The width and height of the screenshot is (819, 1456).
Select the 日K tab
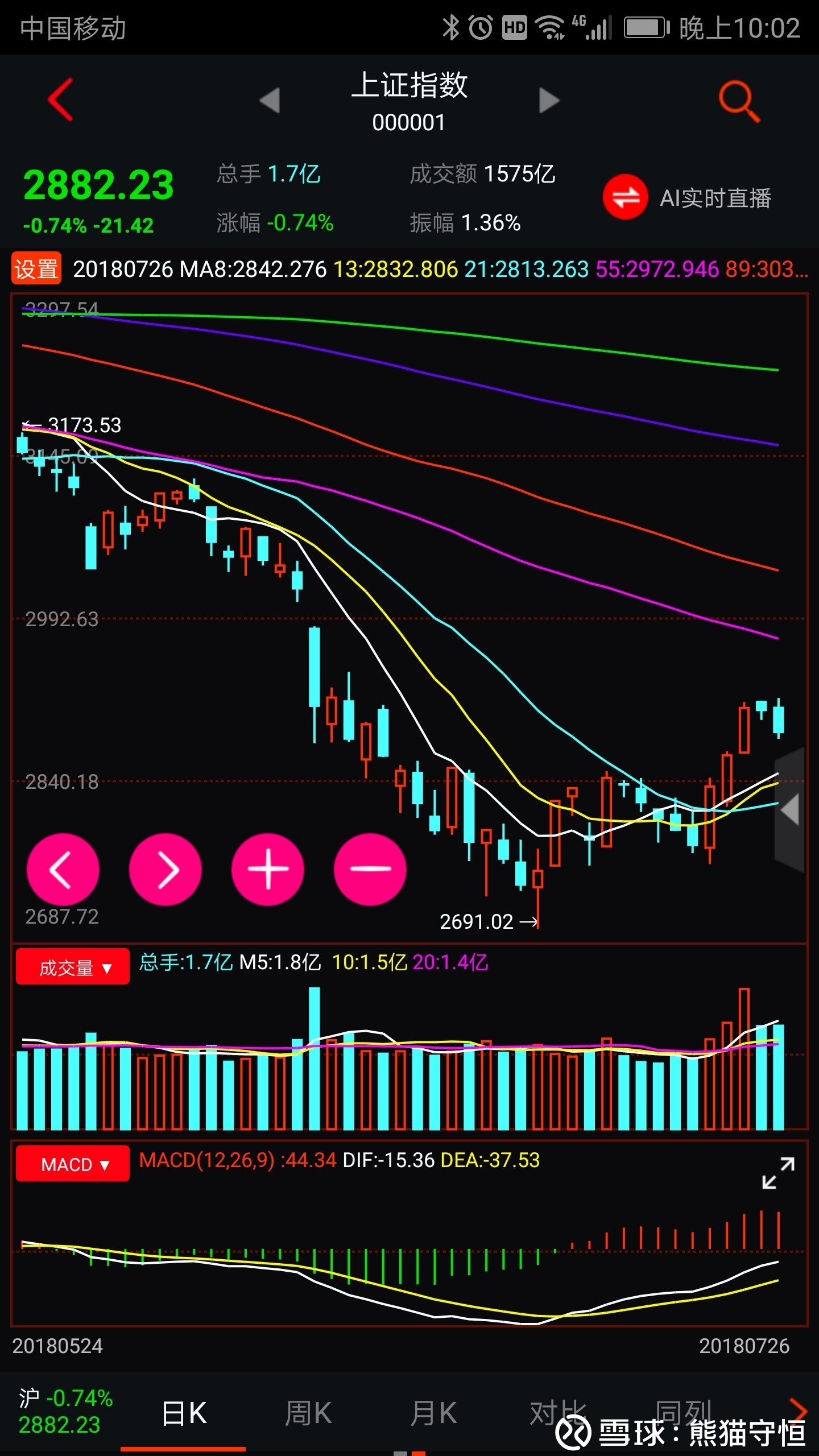184,1414
